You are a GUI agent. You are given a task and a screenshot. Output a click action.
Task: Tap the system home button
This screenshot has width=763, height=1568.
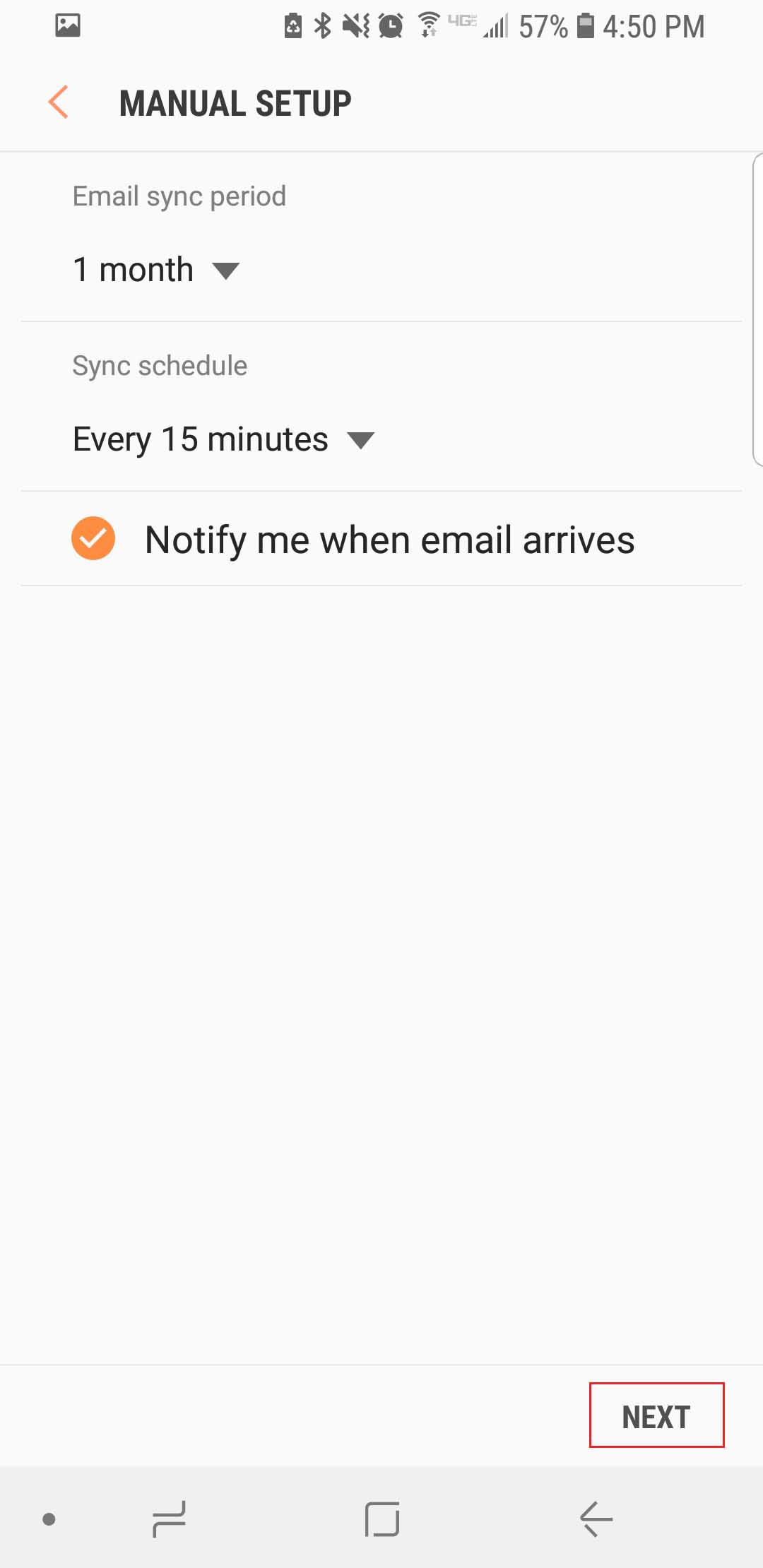382,1519
